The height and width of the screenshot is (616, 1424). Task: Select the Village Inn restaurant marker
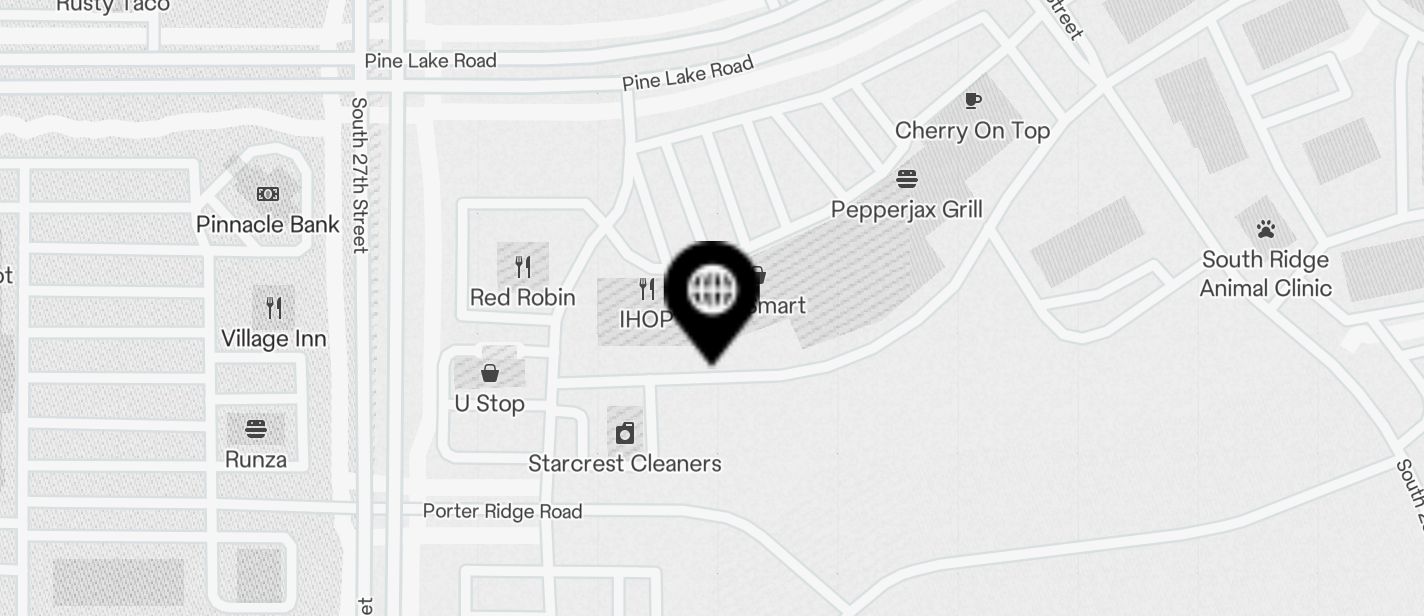tap(274, 308)
